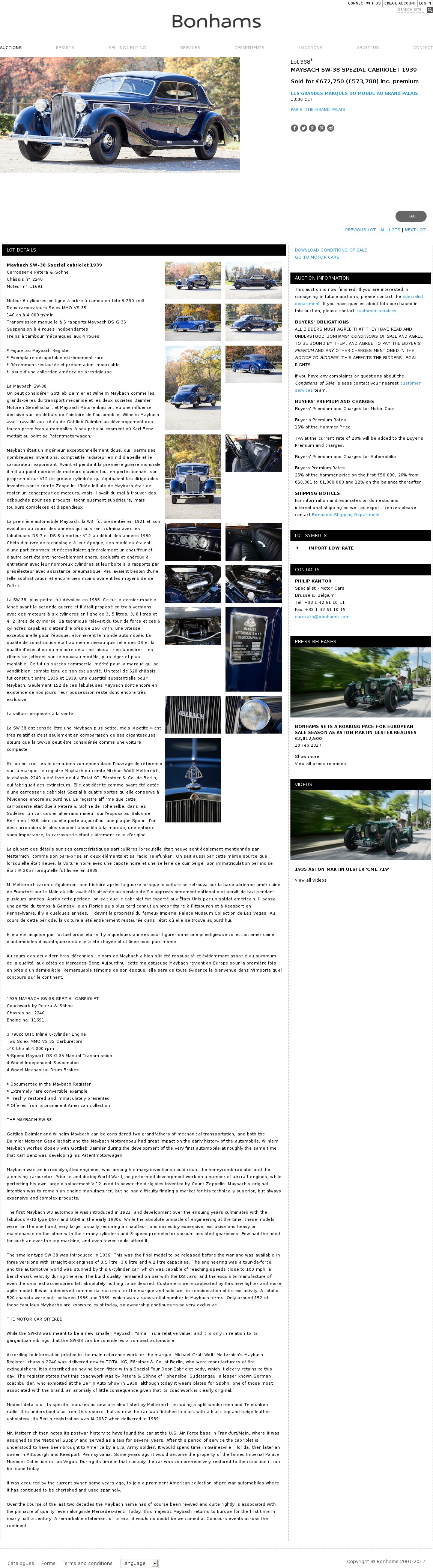View the Previous Lot

360,230
